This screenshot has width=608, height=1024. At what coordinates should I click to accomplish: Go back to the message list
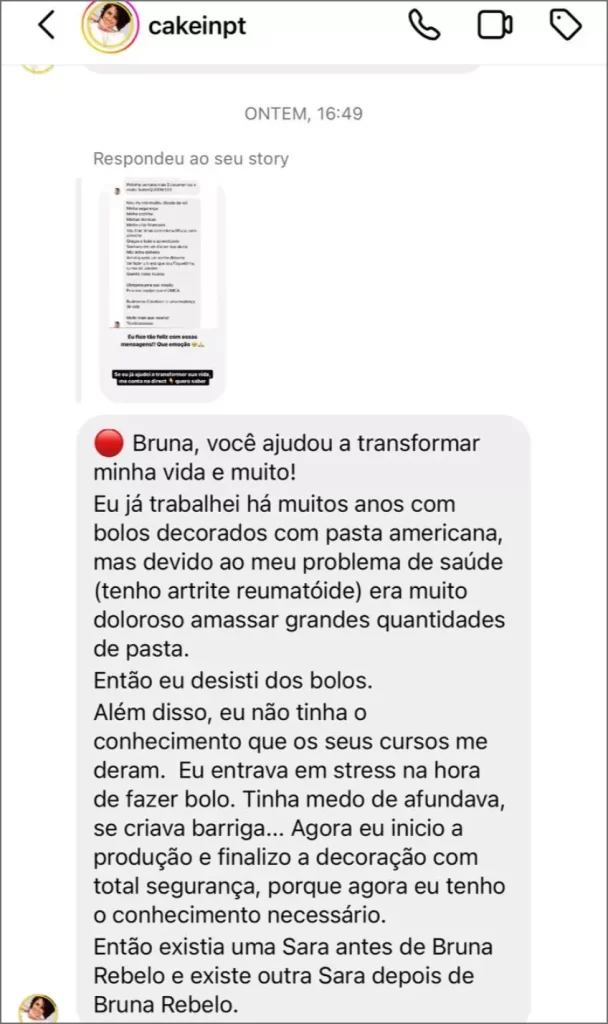(x=46, y=25)
